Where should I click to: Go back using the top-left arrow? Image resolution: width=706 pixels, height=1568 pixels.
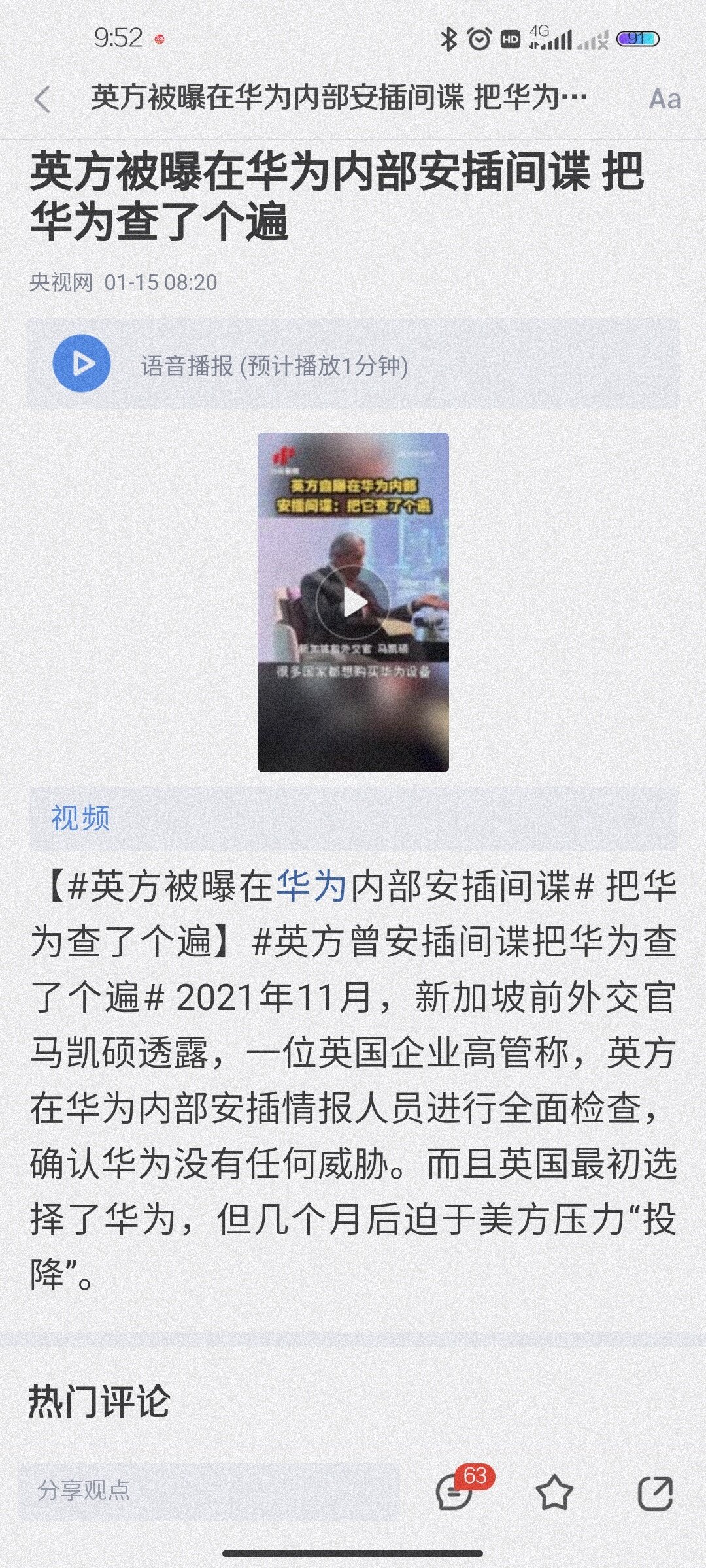pos(42,100)
